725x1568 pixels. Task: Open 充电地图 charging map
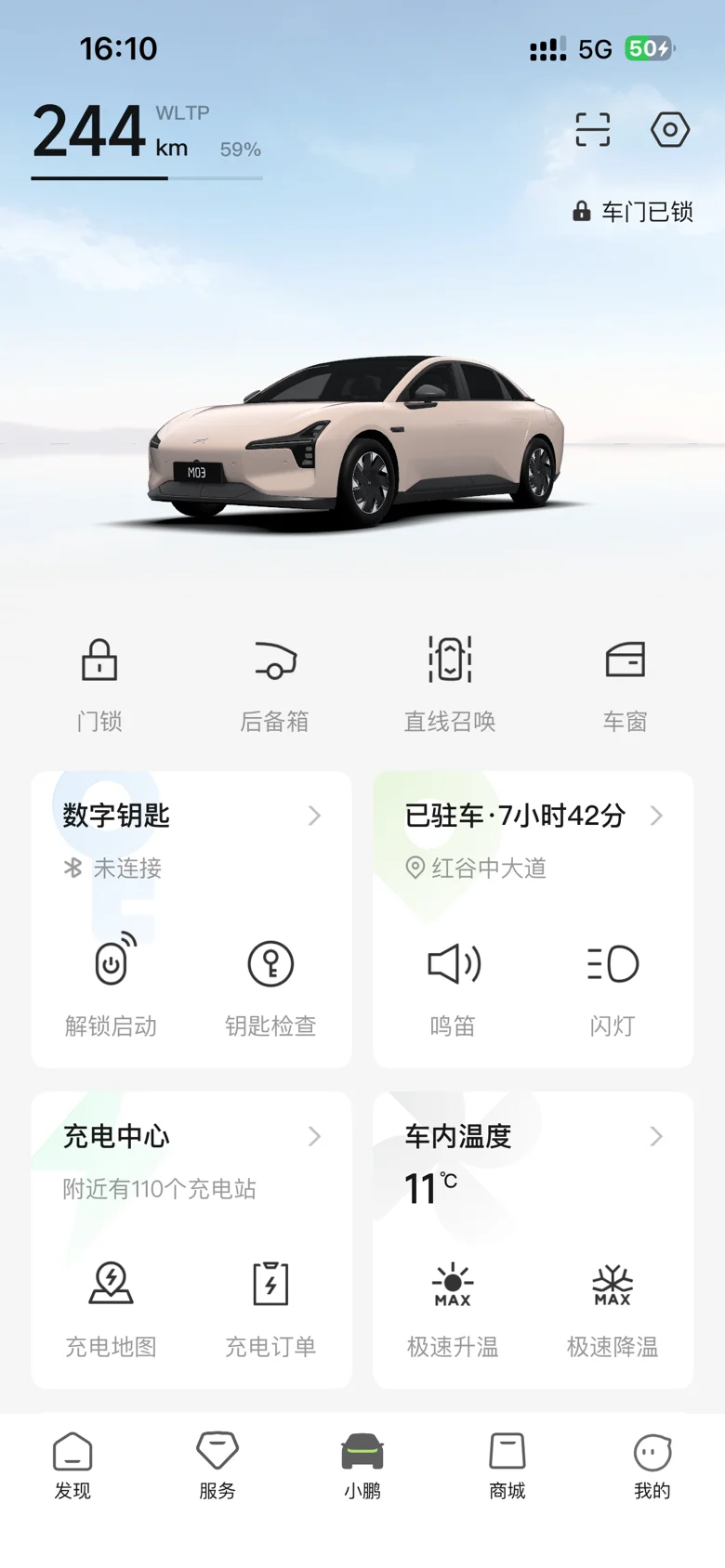(x=112, y=1307)
